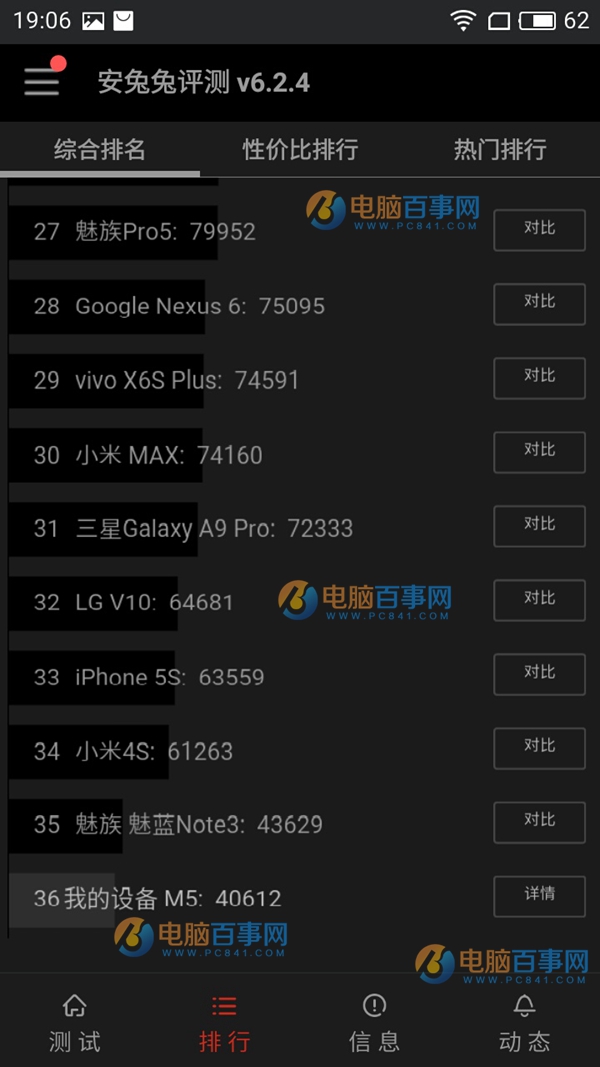Switch to the 动态 tab

tap(524, 1023)
